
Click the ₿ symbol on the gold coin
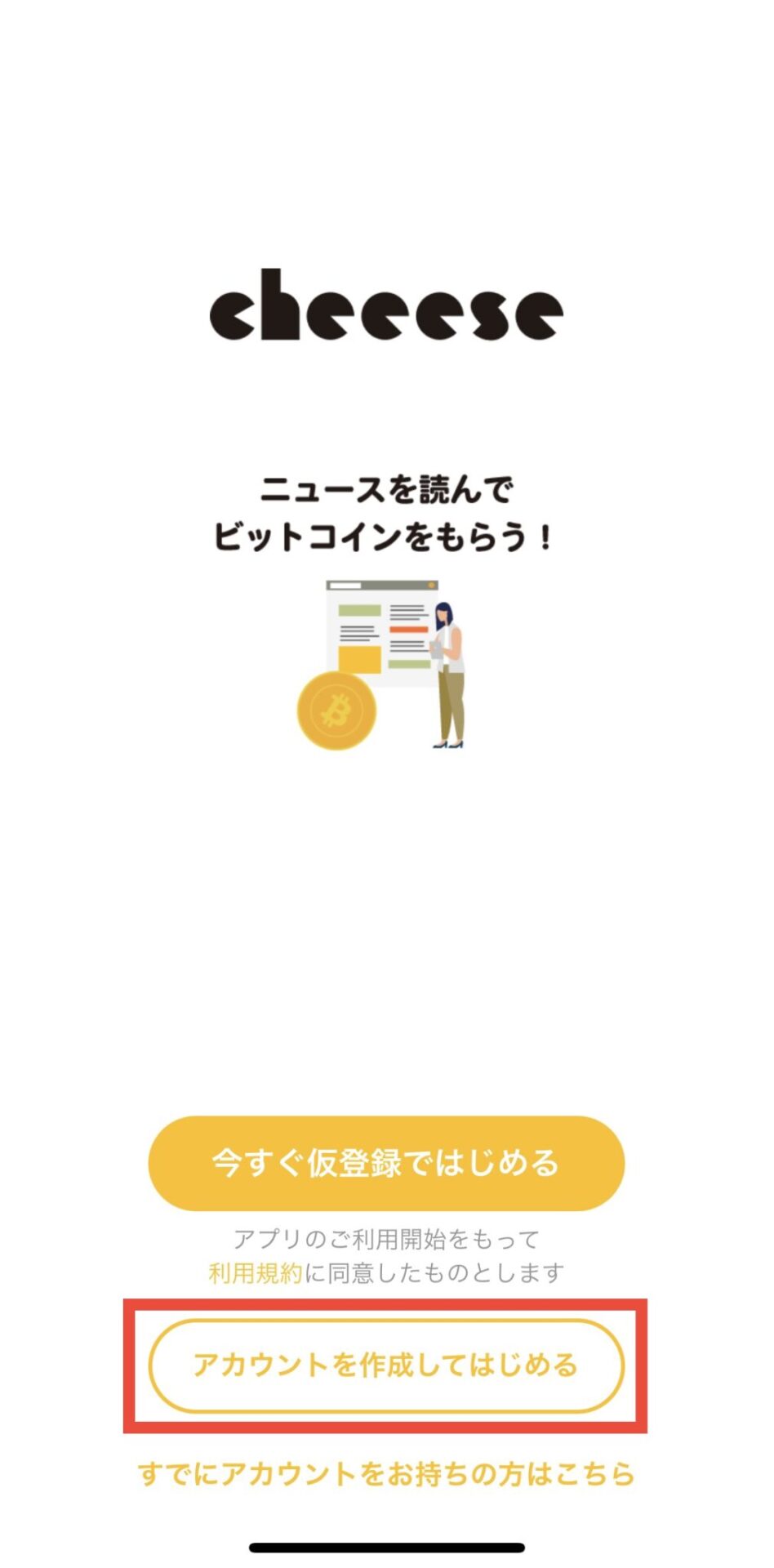click(x=337, y=708)
